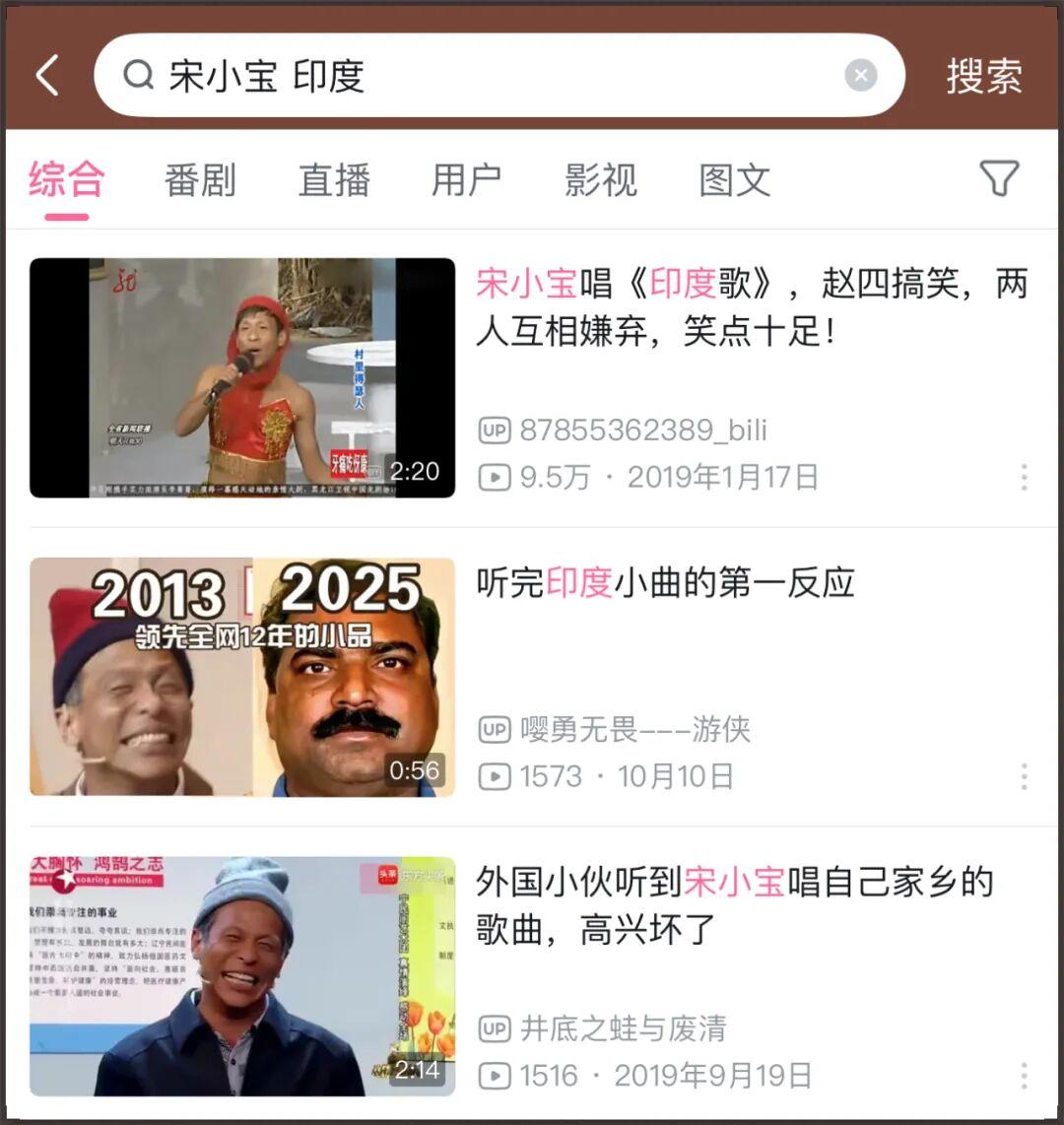Watch 外国小伙听到宋小宝唱自己家乡的歌曲

tap(242, 975)
